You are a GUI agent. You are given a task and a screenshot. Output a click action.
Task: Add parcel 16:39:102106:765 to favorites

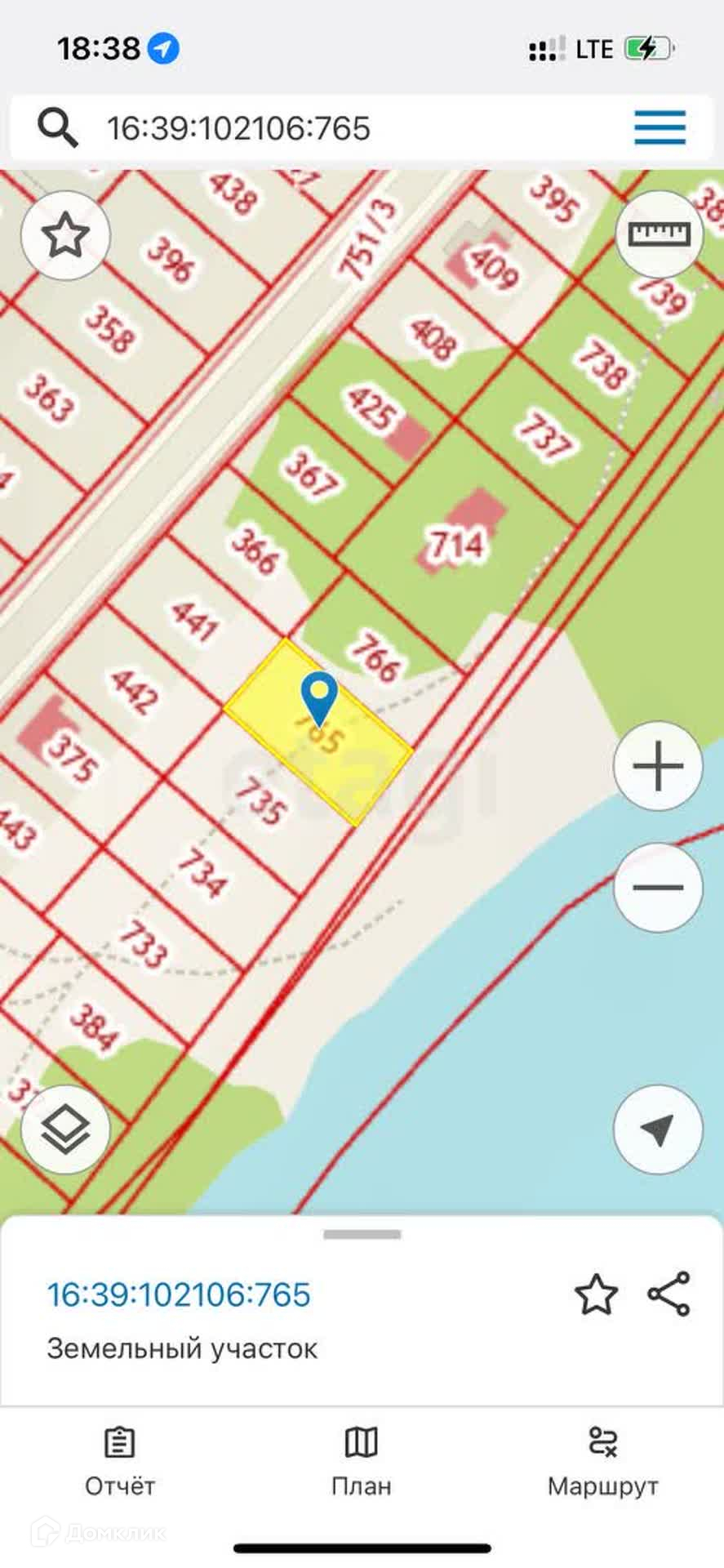(x=596, y=1295)
